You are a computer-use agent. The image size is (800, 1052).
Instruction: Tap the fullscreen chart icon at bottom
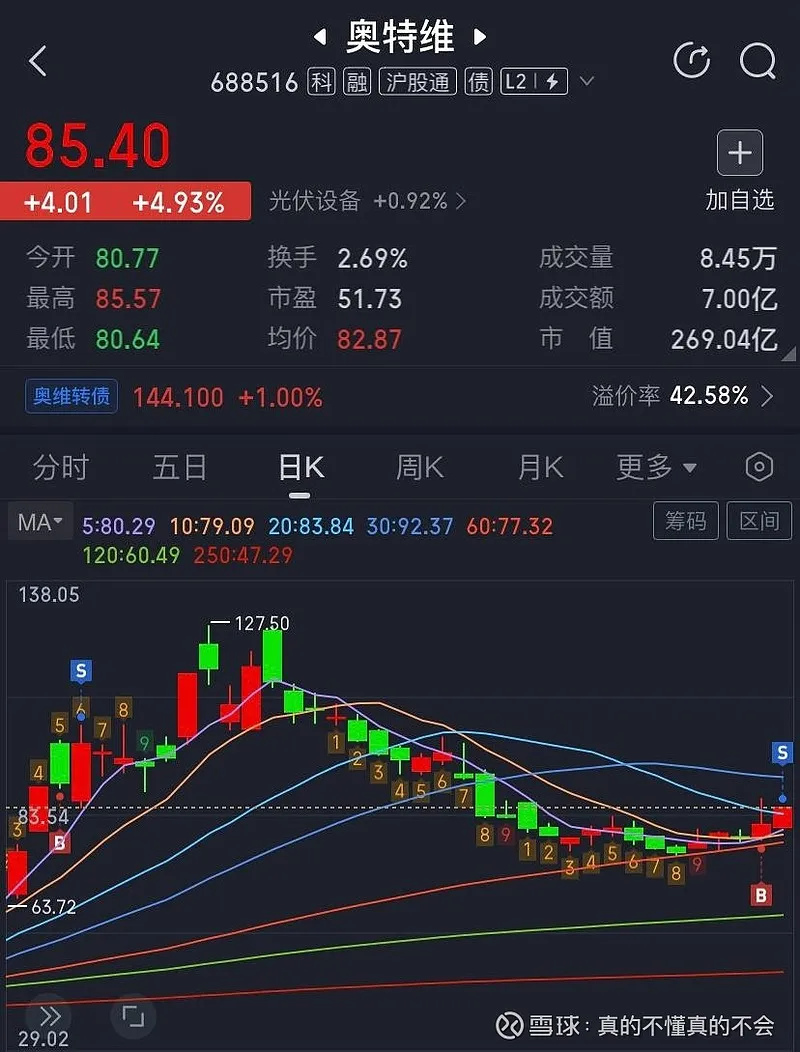(x=132, y=1018)
